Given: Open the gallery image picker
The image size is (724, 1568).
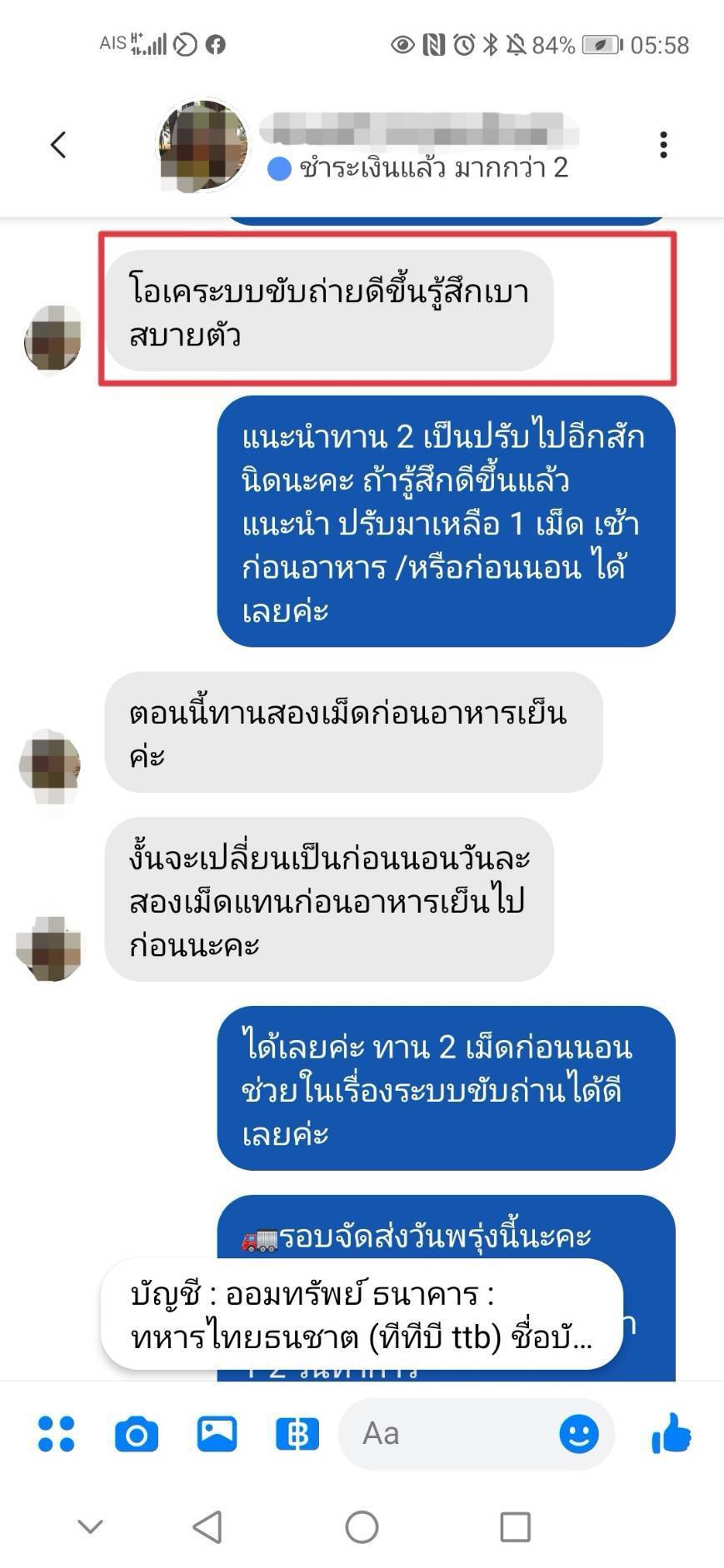Looking at the screenshot, I should 217,1433.
